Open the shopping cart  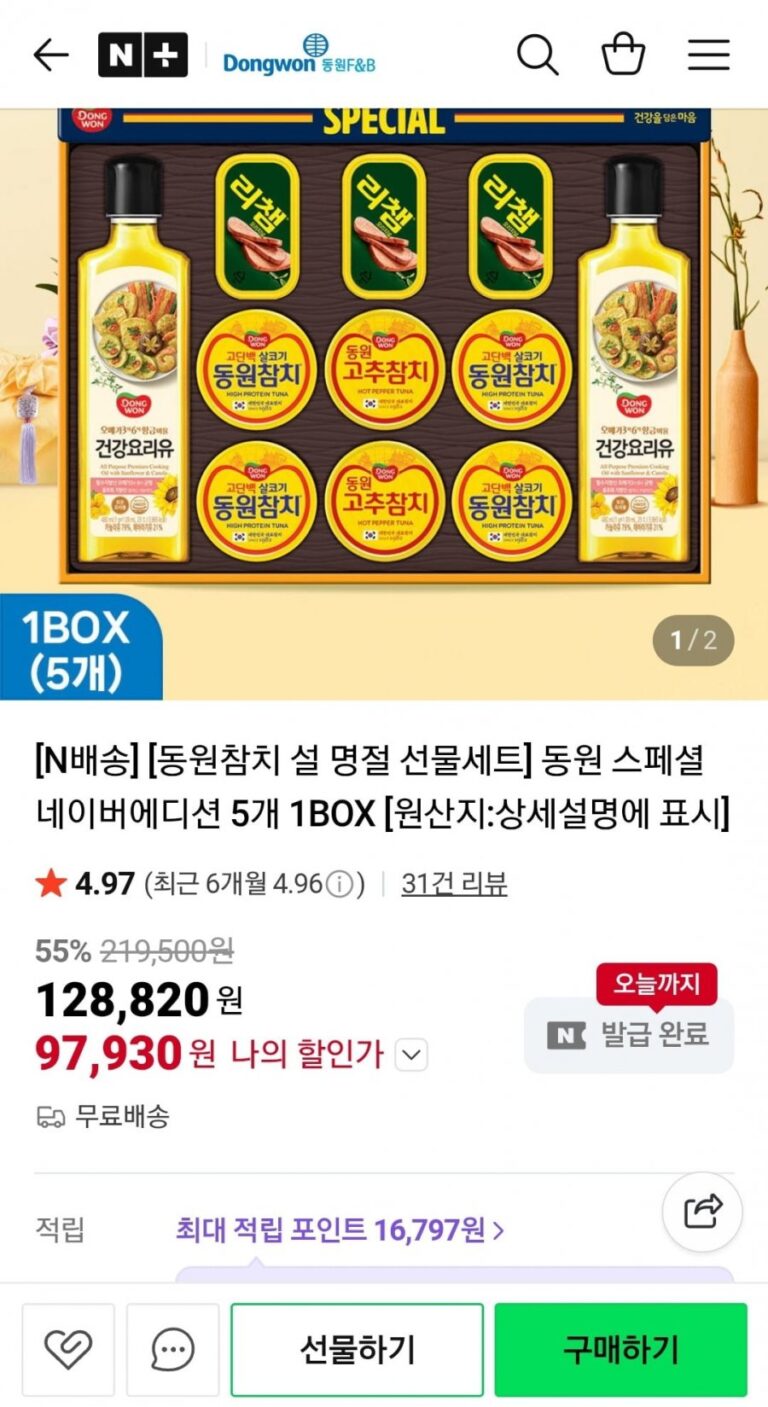(x=623, y=55)
